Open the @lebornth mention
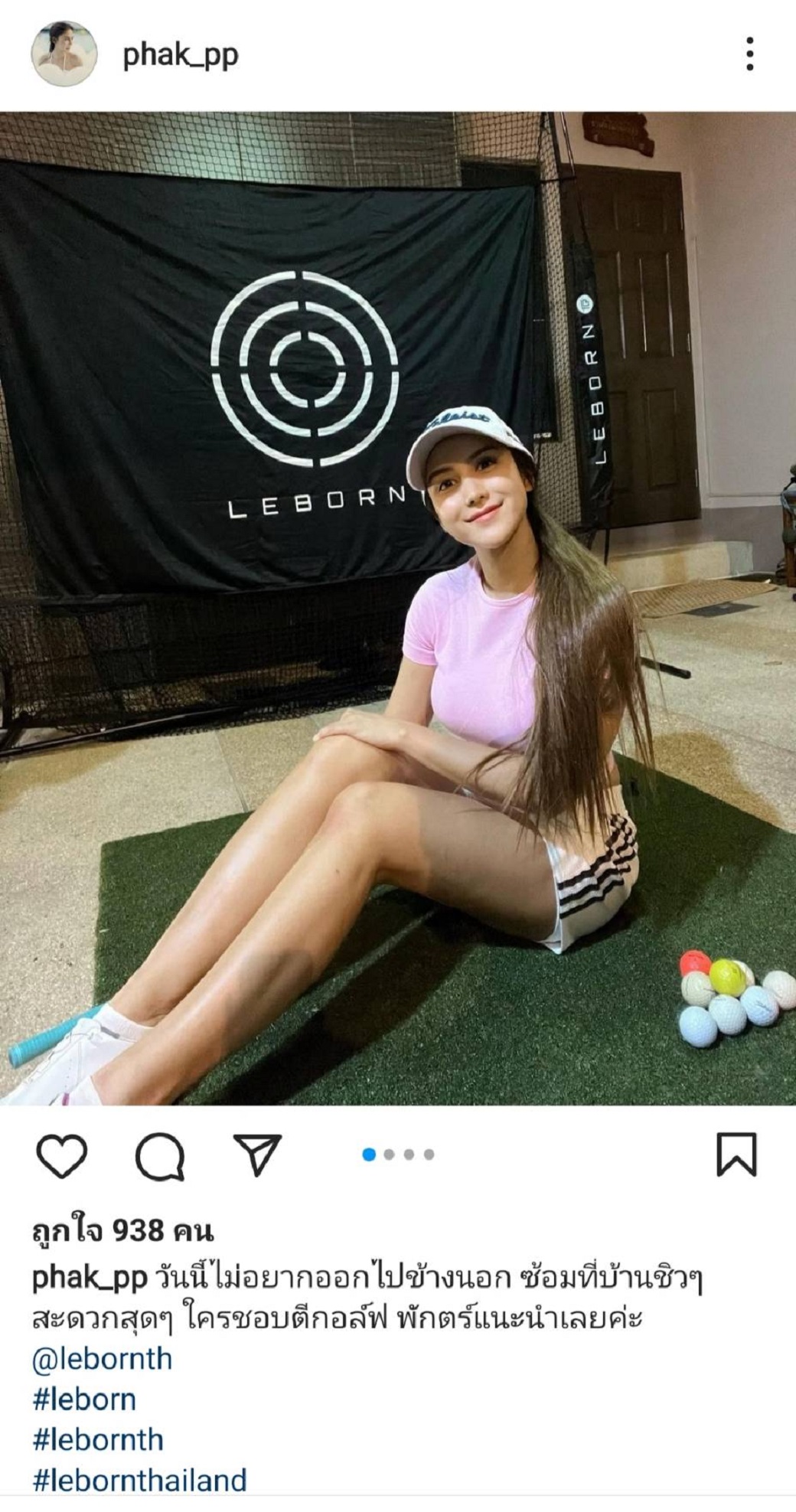Viewport: 796px width, 1512px height. [102, 1359]
